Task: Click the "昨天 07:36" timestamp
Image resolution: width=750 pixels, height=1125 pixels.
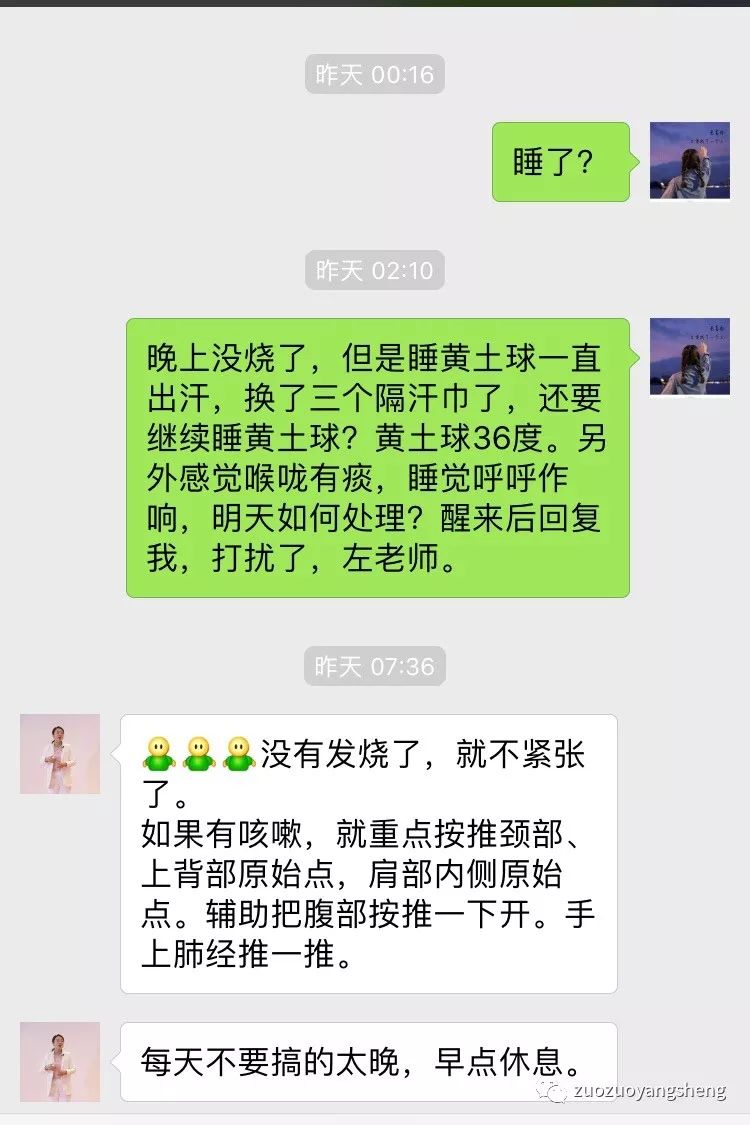Action: (x=374, y=664)
